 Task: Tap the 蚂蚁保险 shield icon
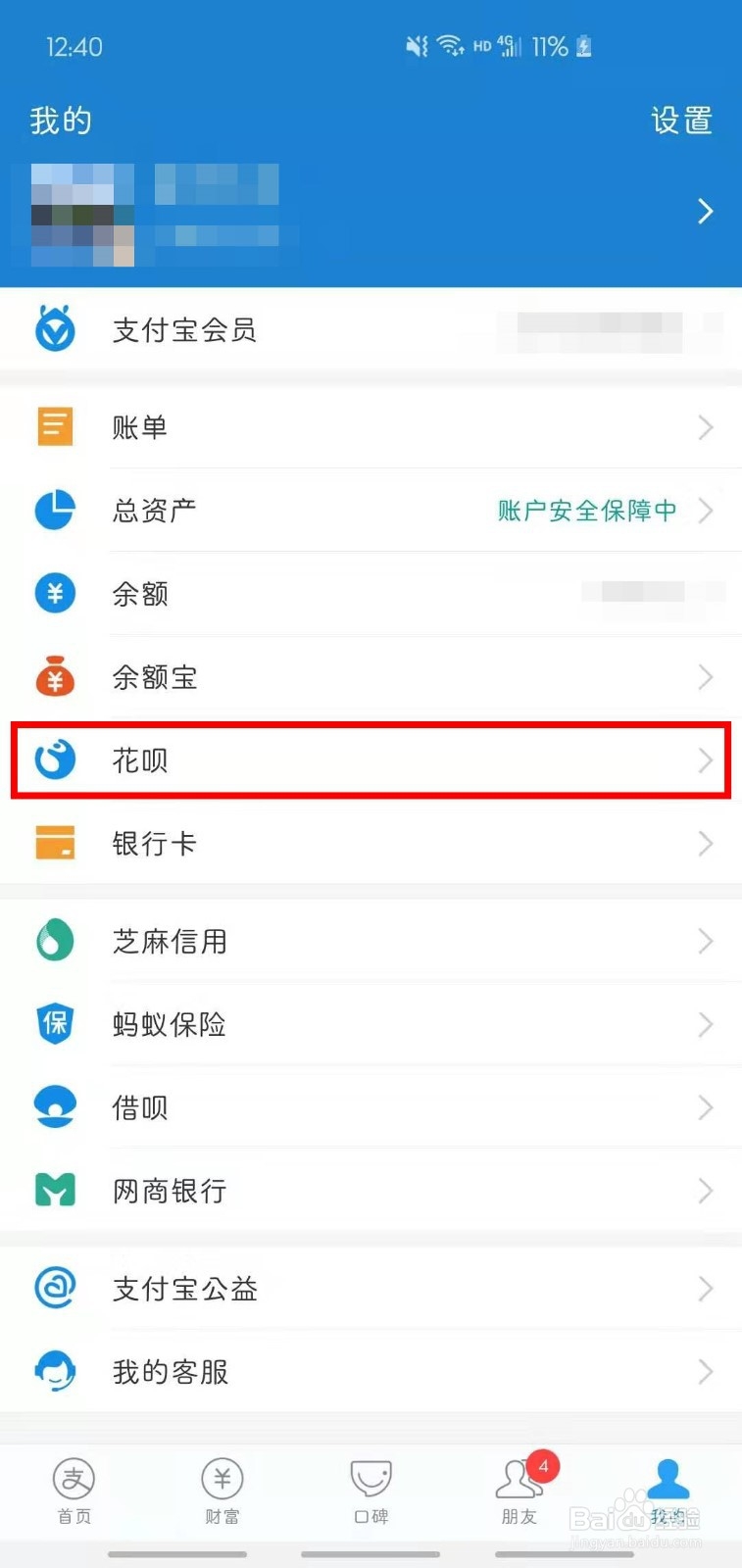pos(55,1023)
